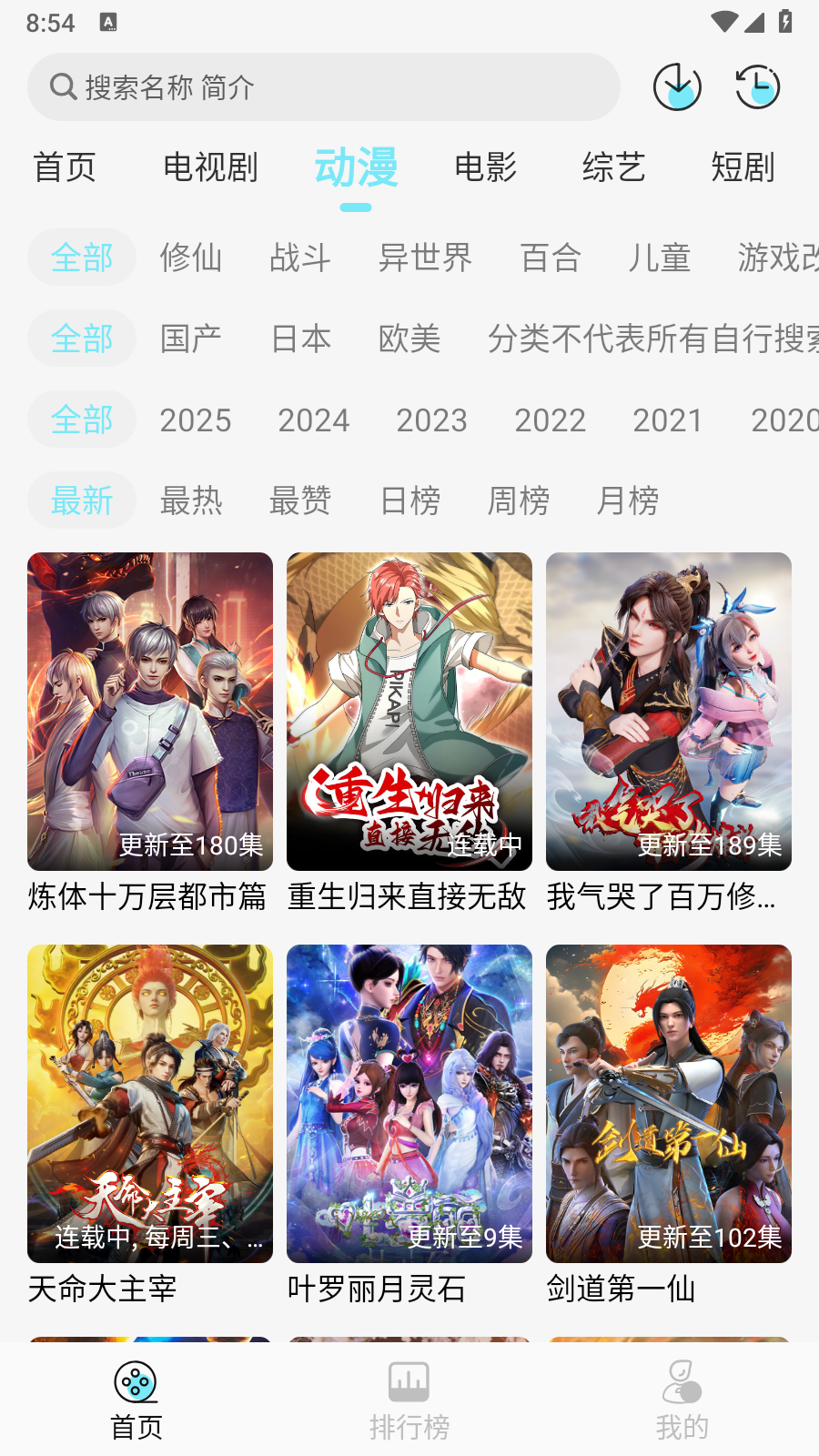Select the 异世界 genre chip

tap(425, 258)
